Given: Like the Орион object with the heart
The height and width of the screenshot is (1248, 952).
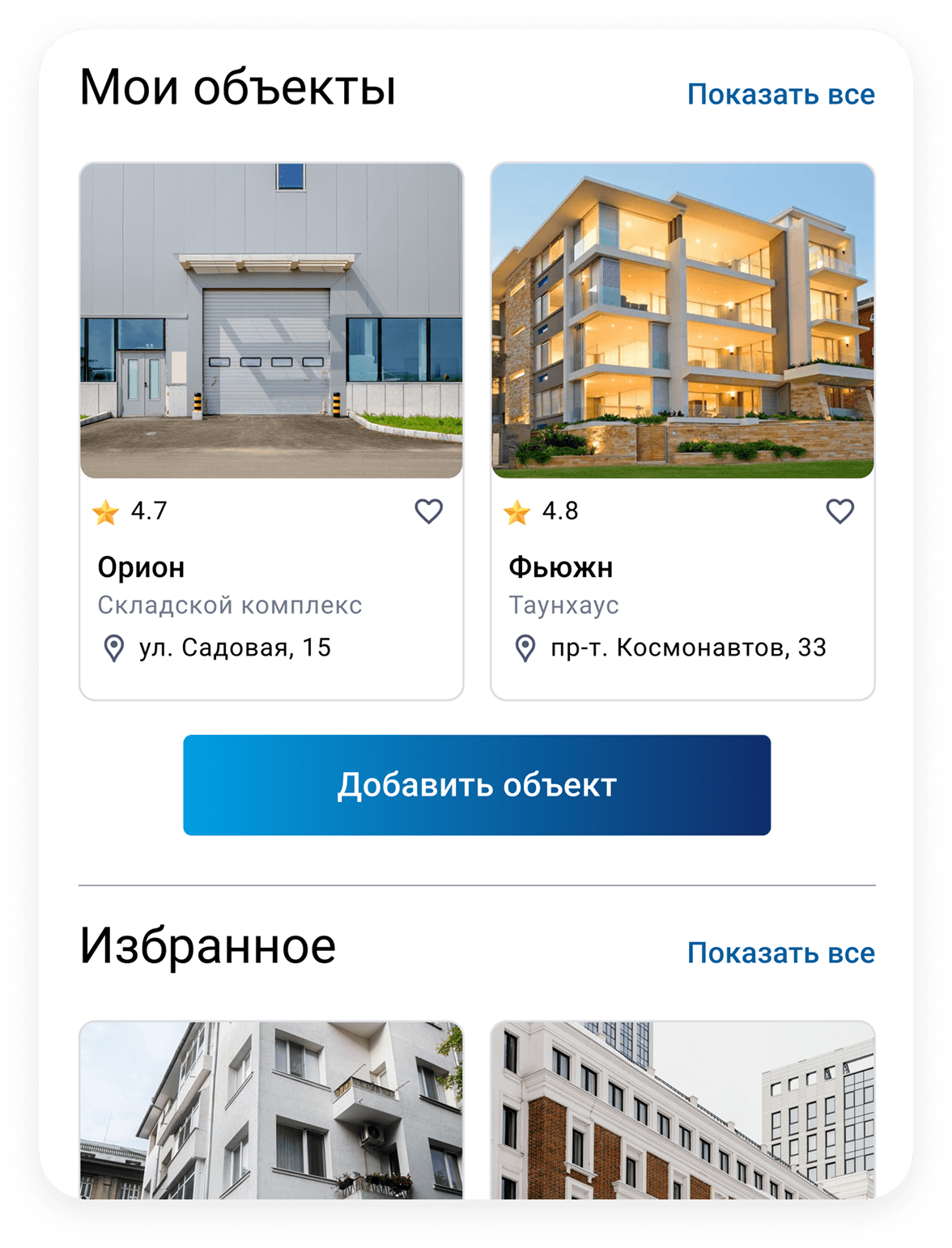Looking at the screenshot, I should (x=429, y=511).
